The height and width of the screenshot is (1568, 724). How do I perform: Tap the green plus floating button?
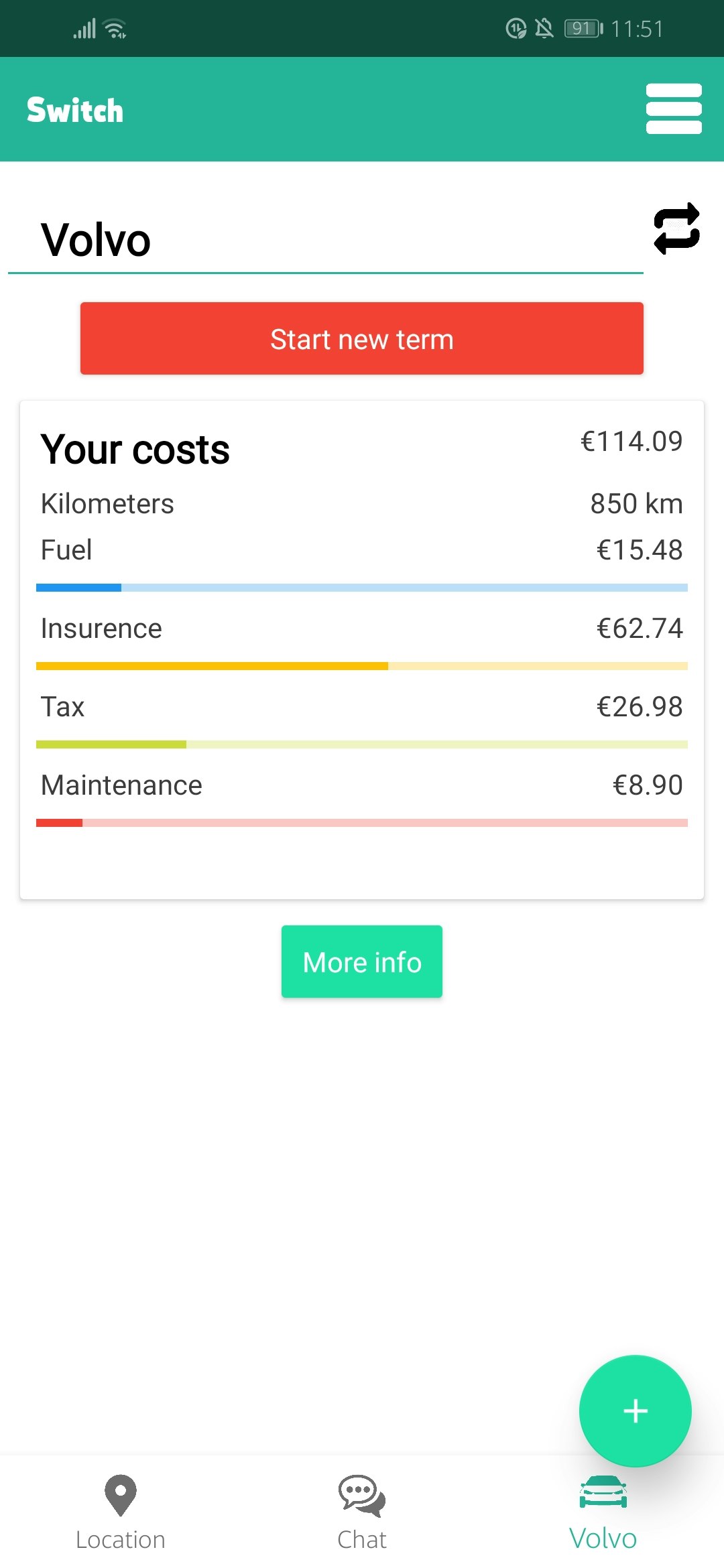(x=635, y=1411)
